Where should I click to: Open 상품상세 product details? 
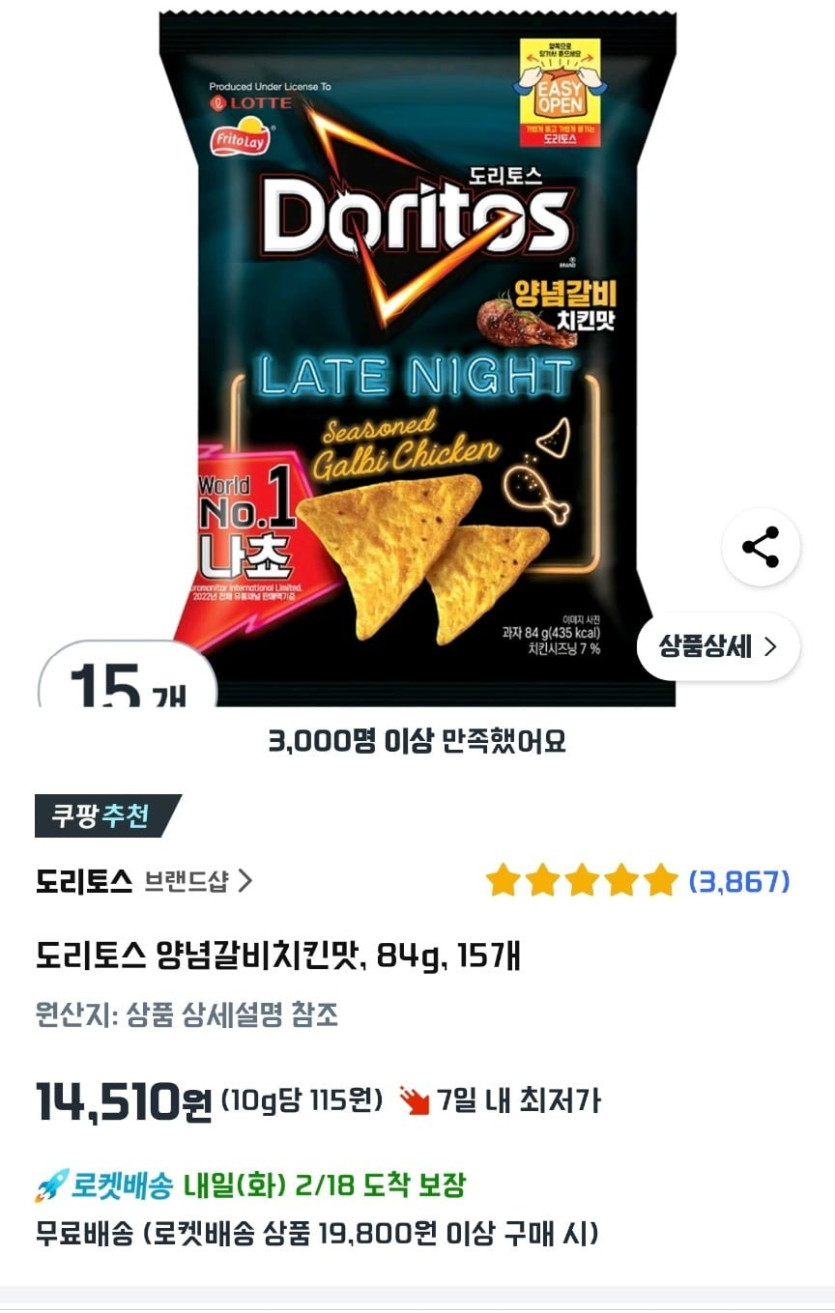coord(718,647)
